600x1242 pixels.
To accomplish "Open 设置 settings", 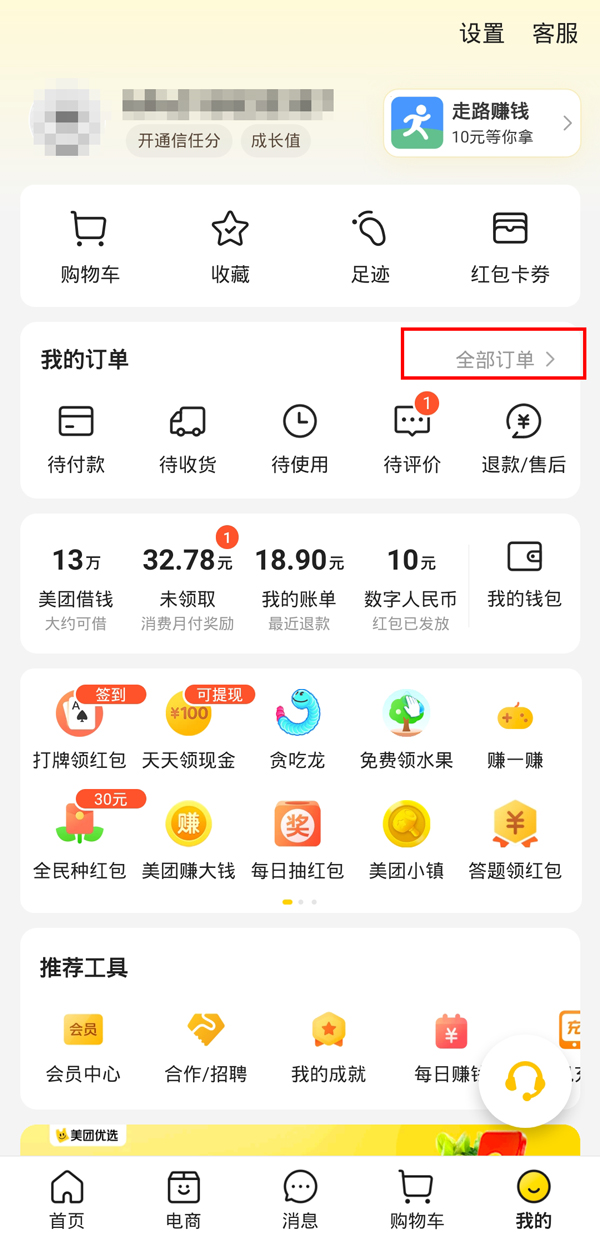I will click(x=481, y=33).
